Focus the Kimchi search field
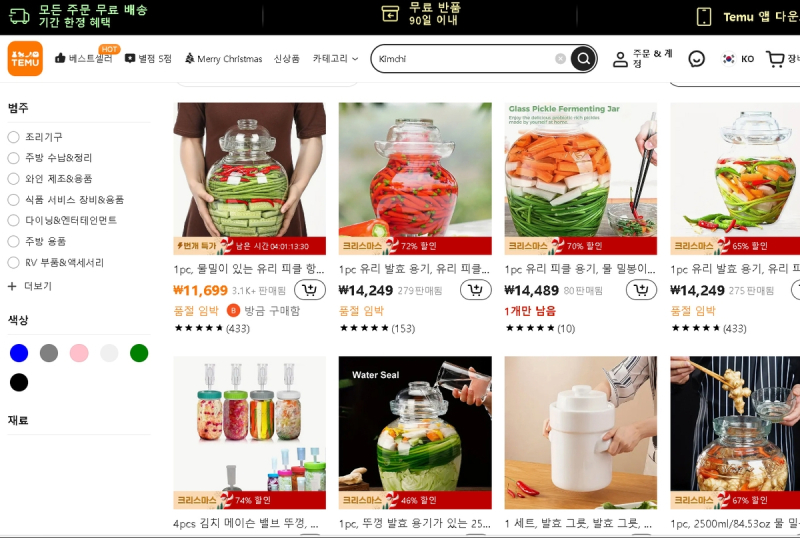Viewport: 800px width, 538px height. (460, 59)
